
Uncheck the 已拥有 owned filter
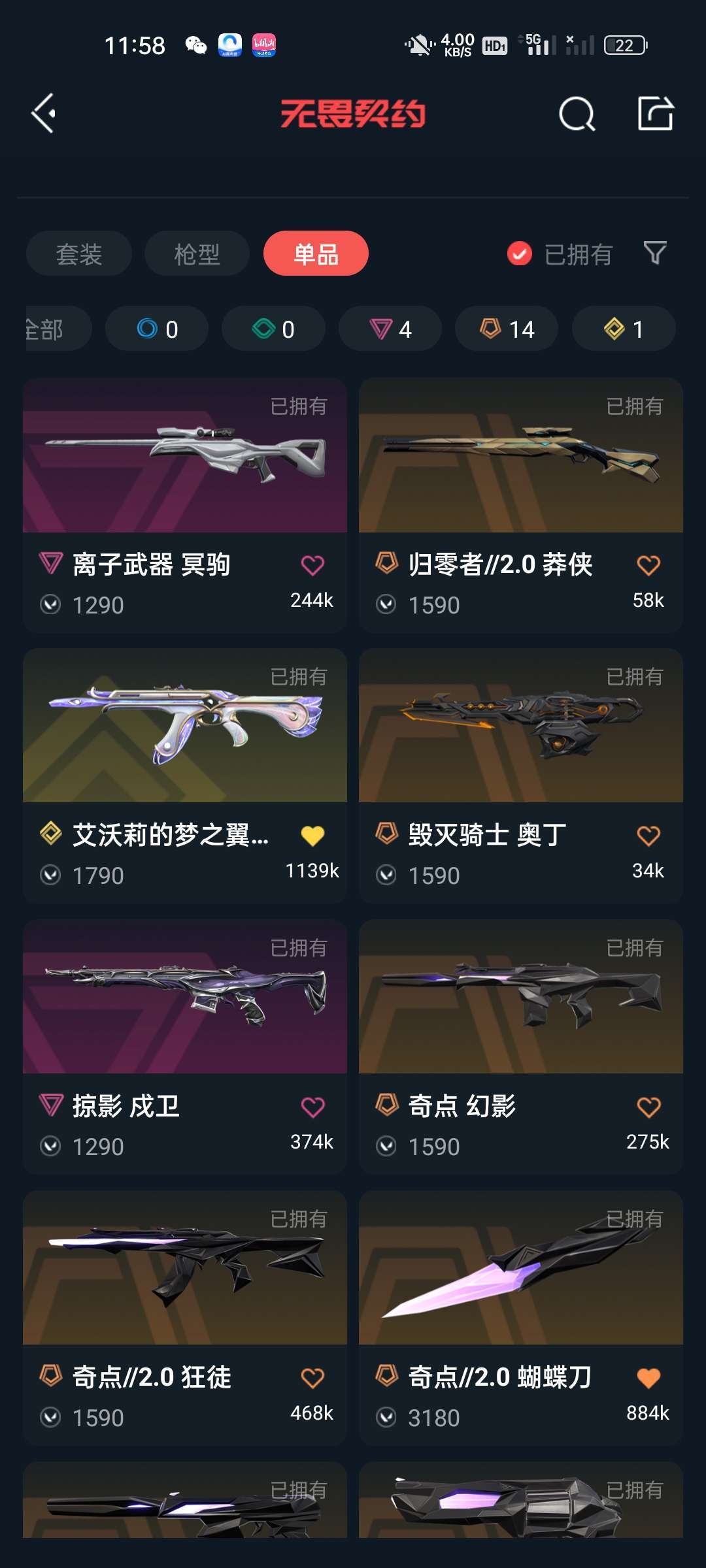560,253
